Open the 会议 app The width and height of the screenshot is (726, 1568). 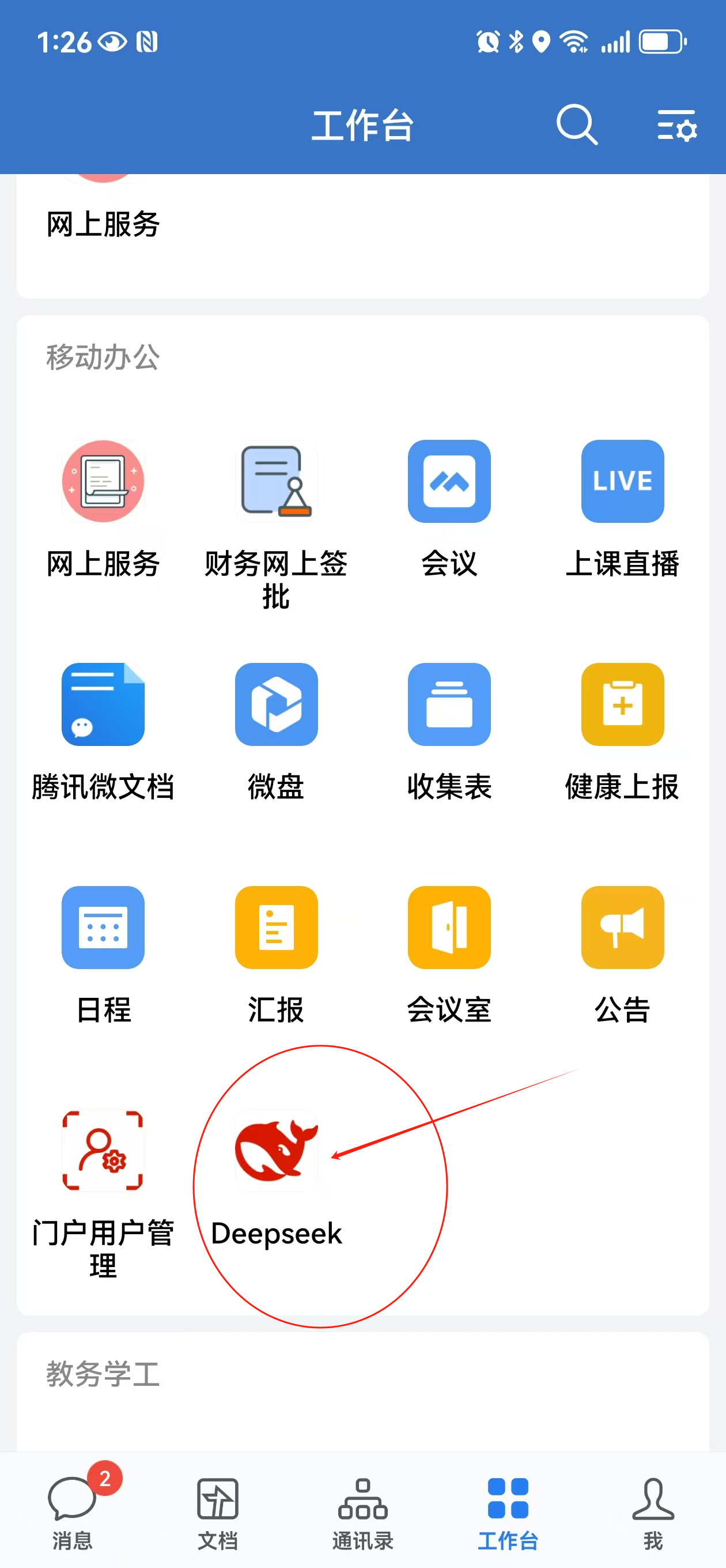[x=449, y=481]
